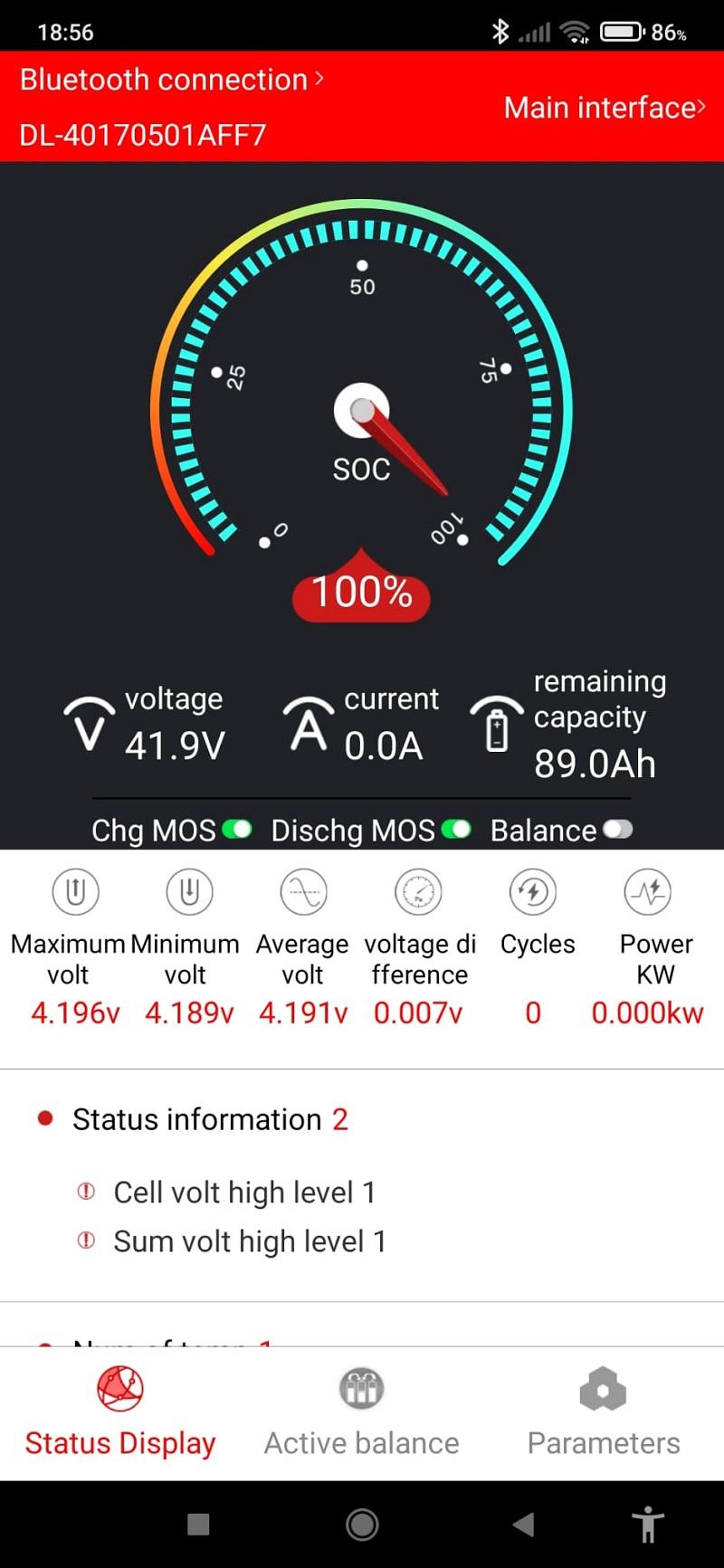Open the Bluetooth connection page
724x1568 pixels.
[x=171, y=80]
